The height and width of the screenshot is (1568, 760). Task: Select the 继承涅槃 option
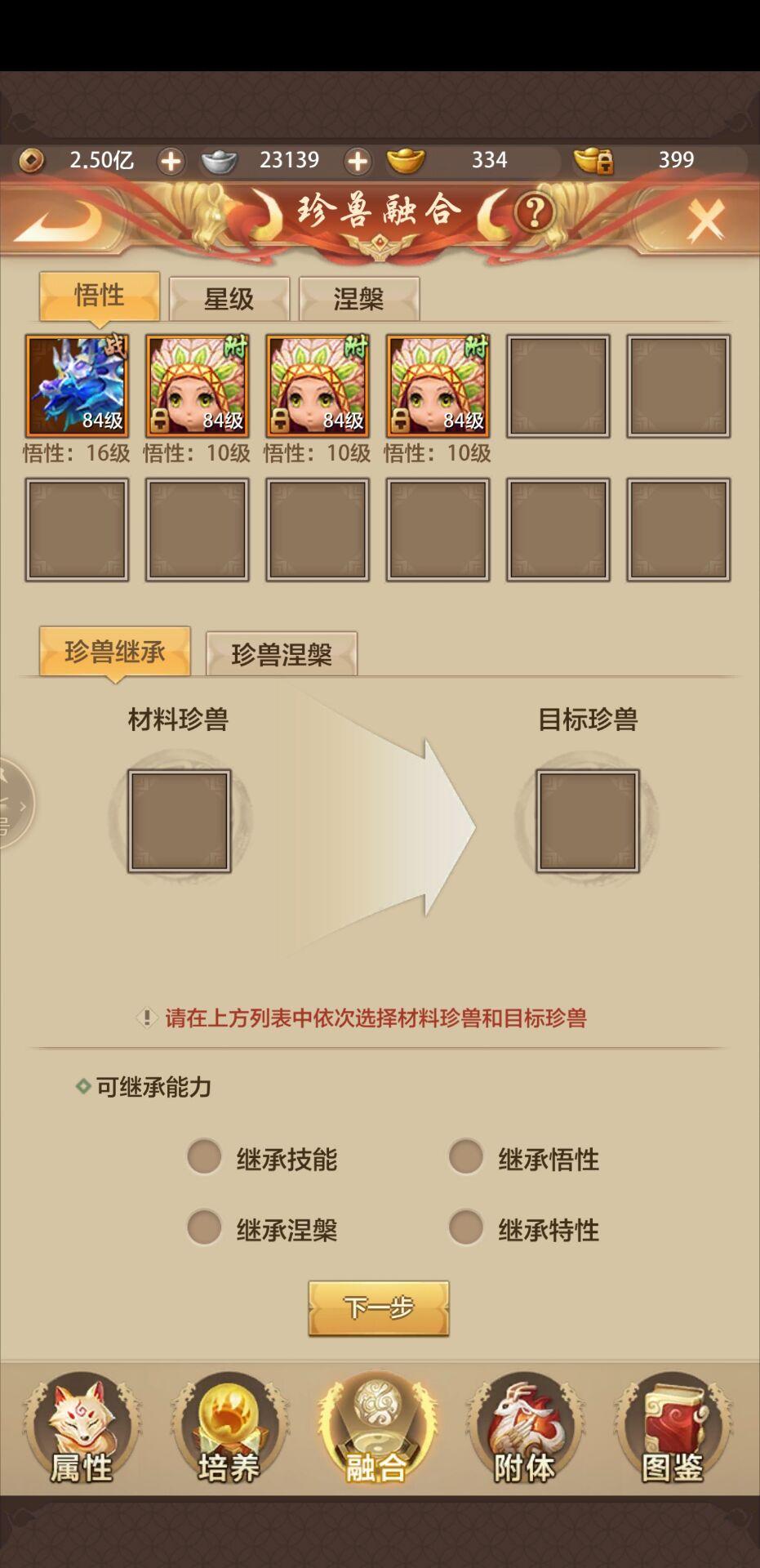tap(205, 1227)
